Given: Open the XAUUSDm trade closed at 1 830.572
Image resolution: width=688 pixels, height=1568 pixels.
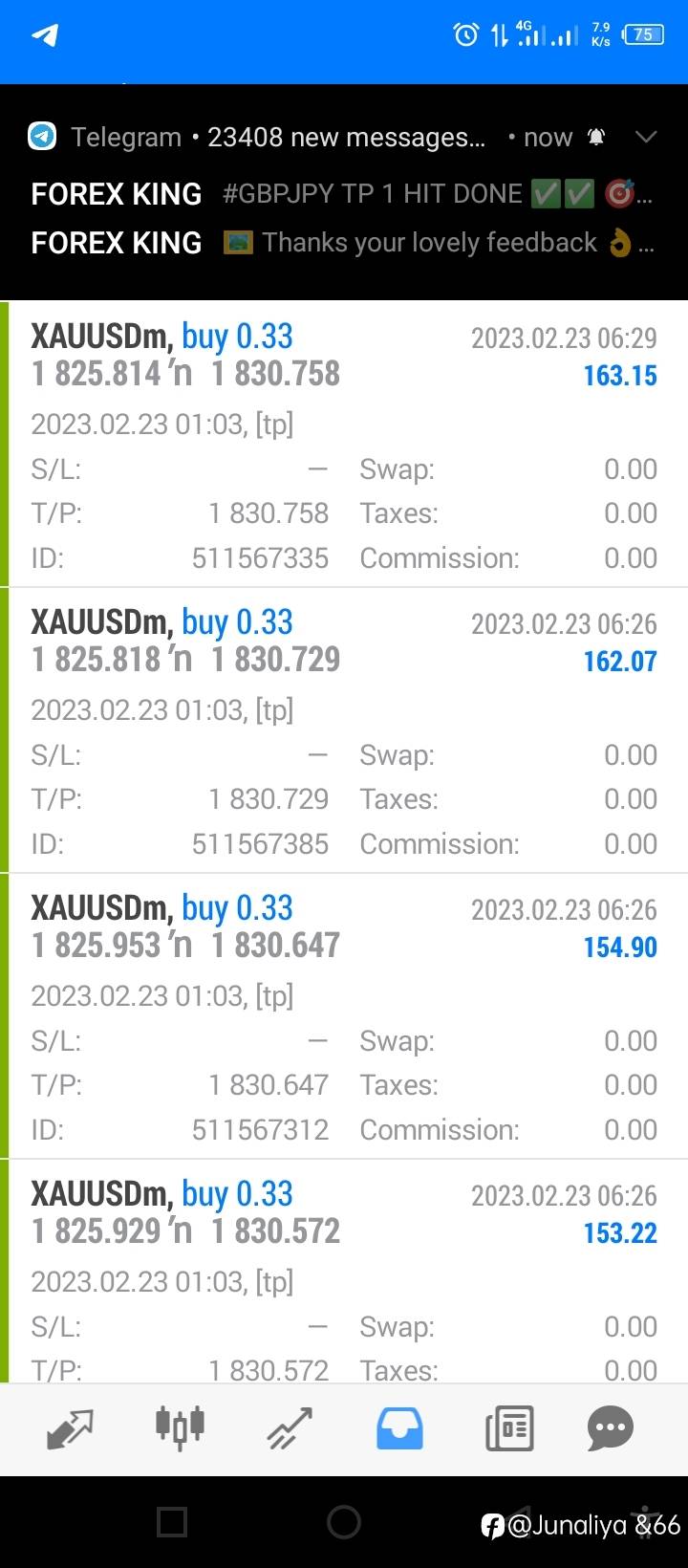Looking at the screenshot, I should click(344, 1272).
